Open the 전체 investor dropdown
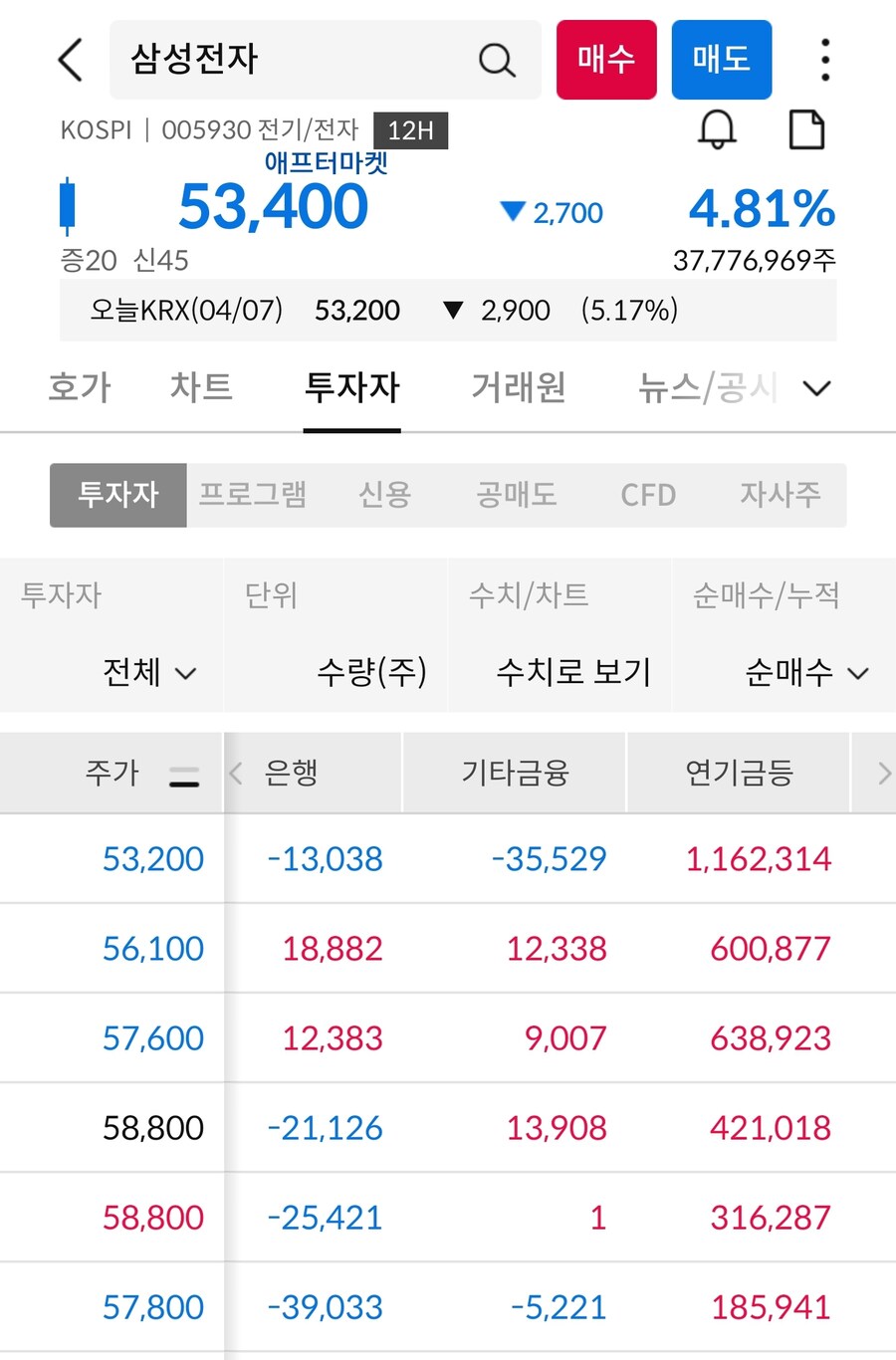The height and width of the screenshot is (1360, 896). tap(149, 673)
